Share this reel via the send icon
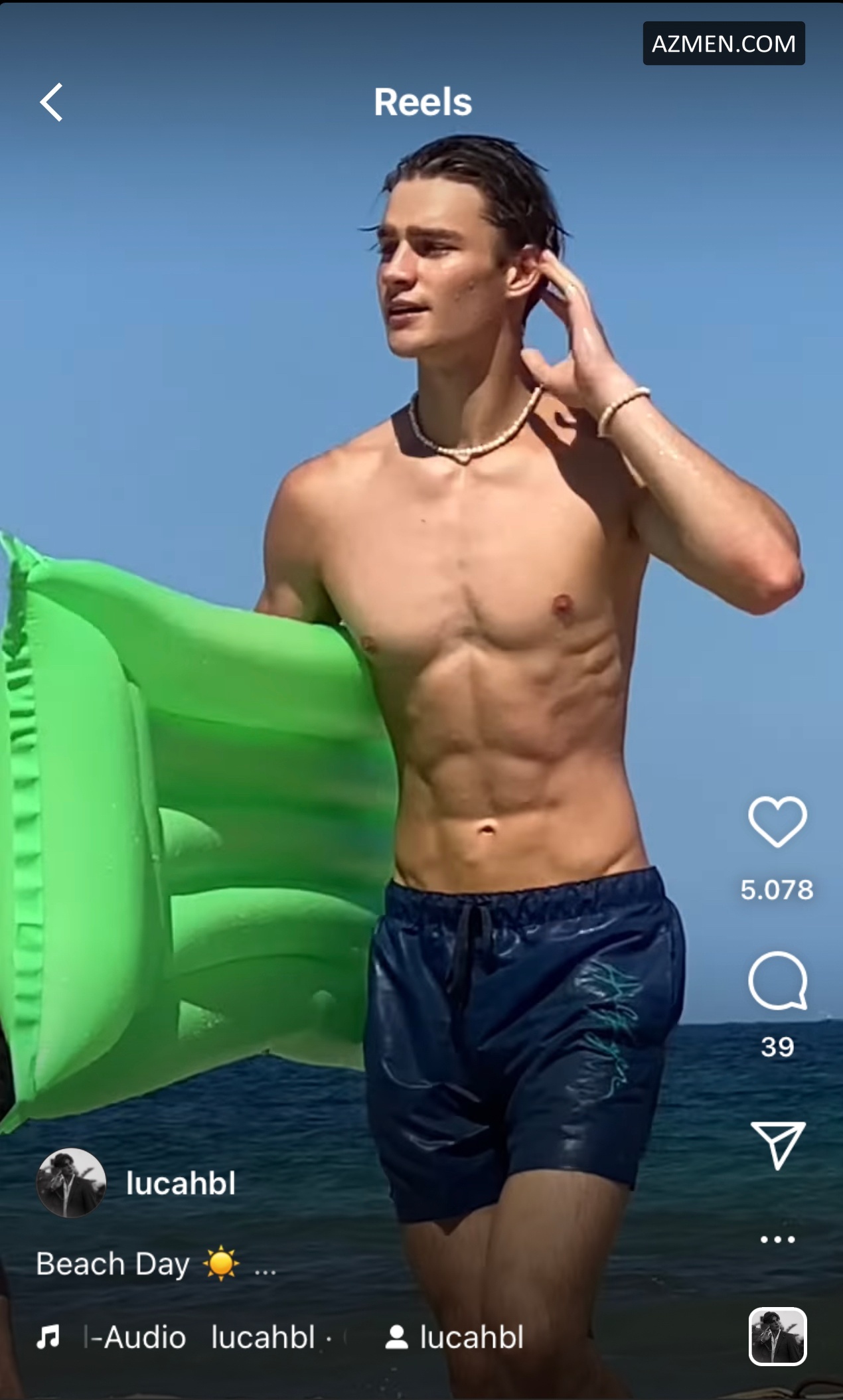 [777, 1144]
